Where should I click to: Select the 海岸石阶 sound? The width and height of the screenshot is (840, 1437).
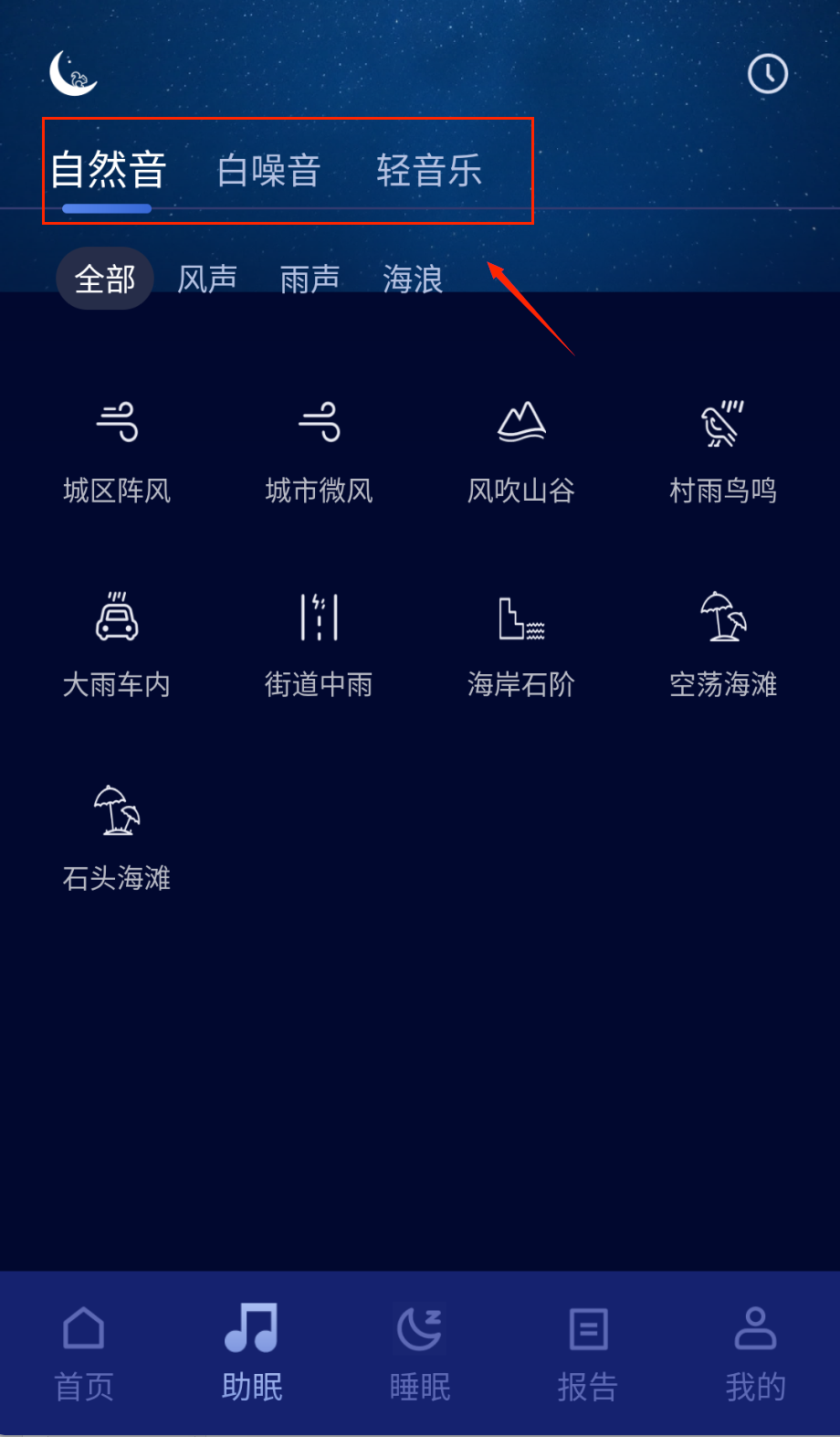click(x=521, y=644)
